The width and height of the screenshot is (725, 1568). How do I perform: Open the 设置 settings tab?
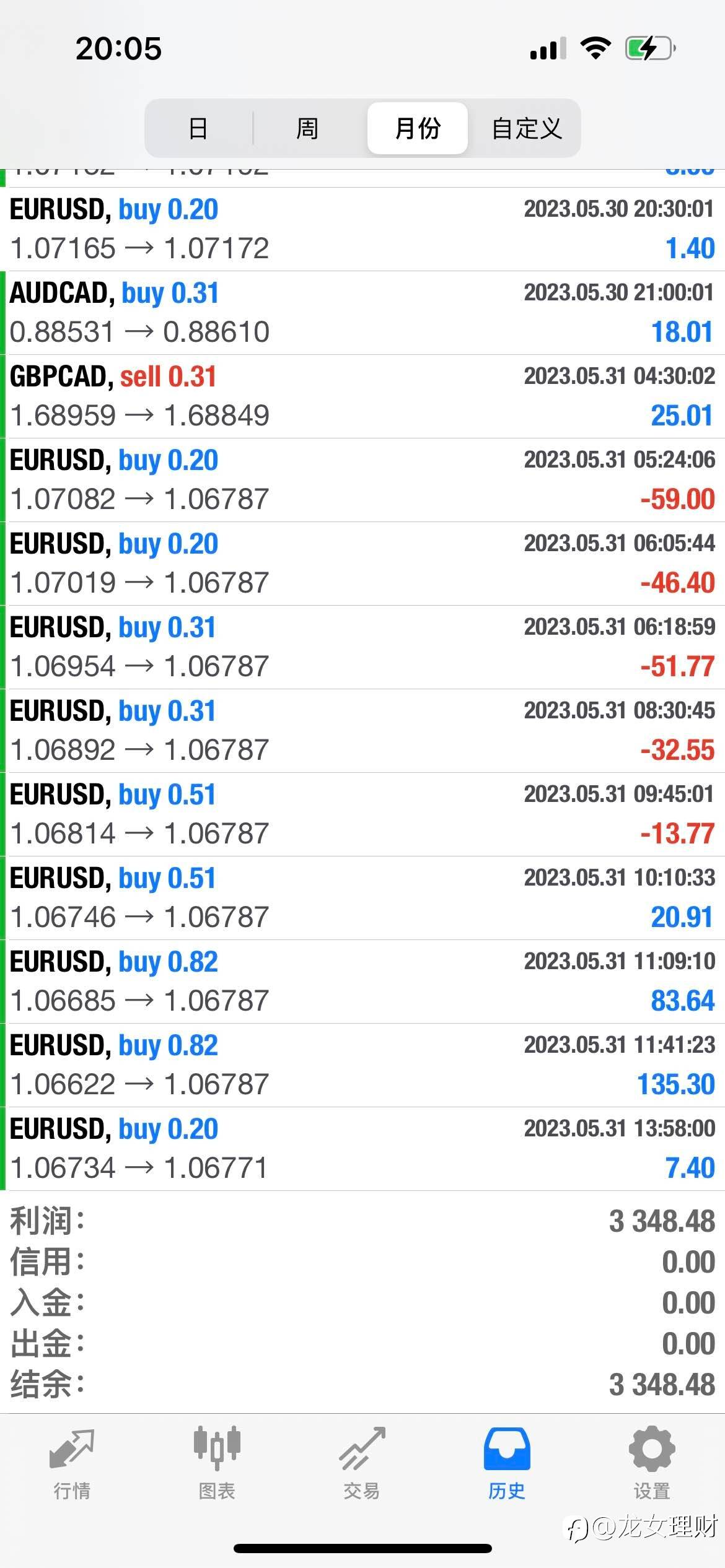coord(652,1464)
